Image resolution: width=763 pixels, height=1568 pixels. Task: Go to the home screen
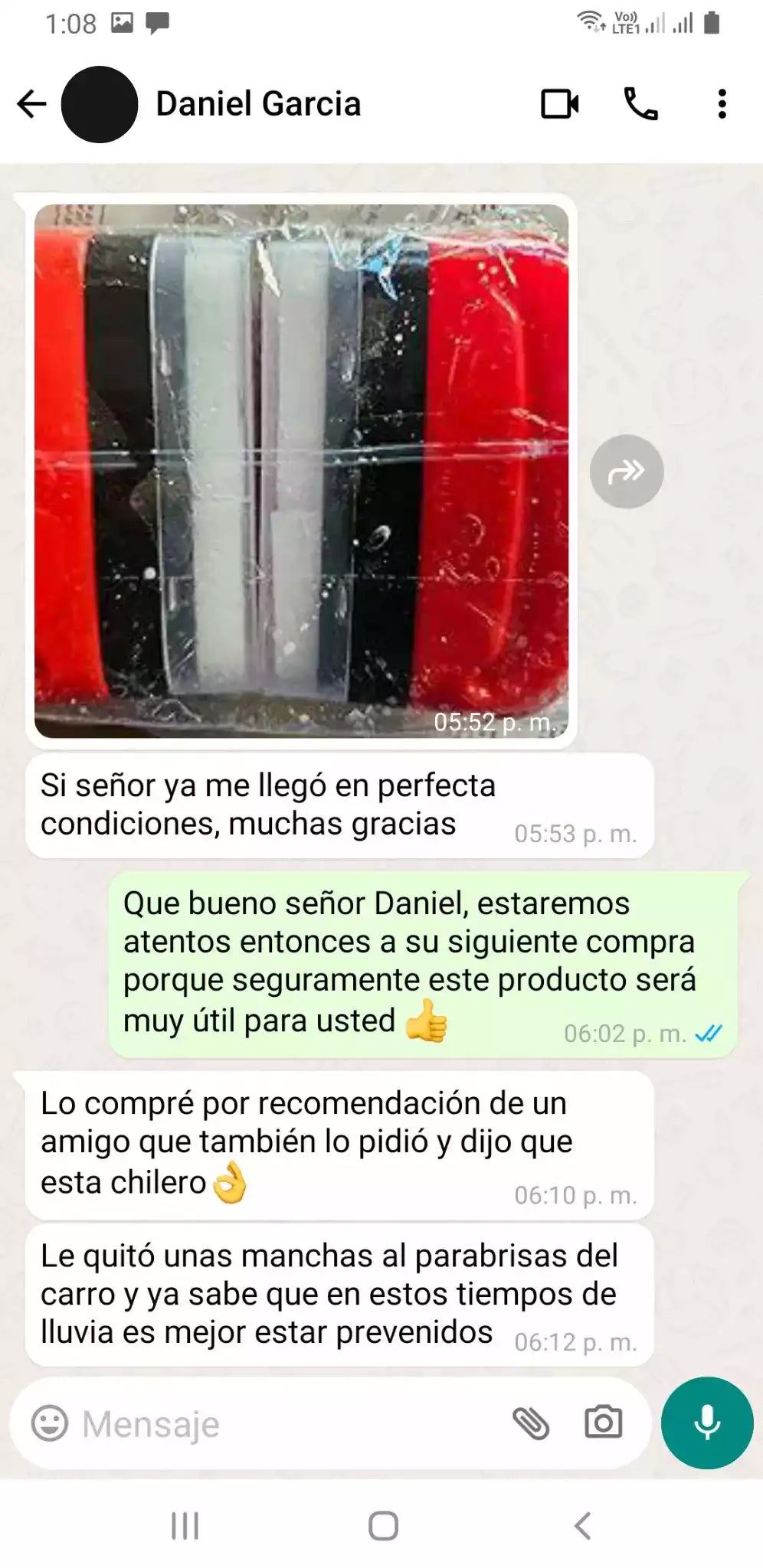click(383, 1525)
